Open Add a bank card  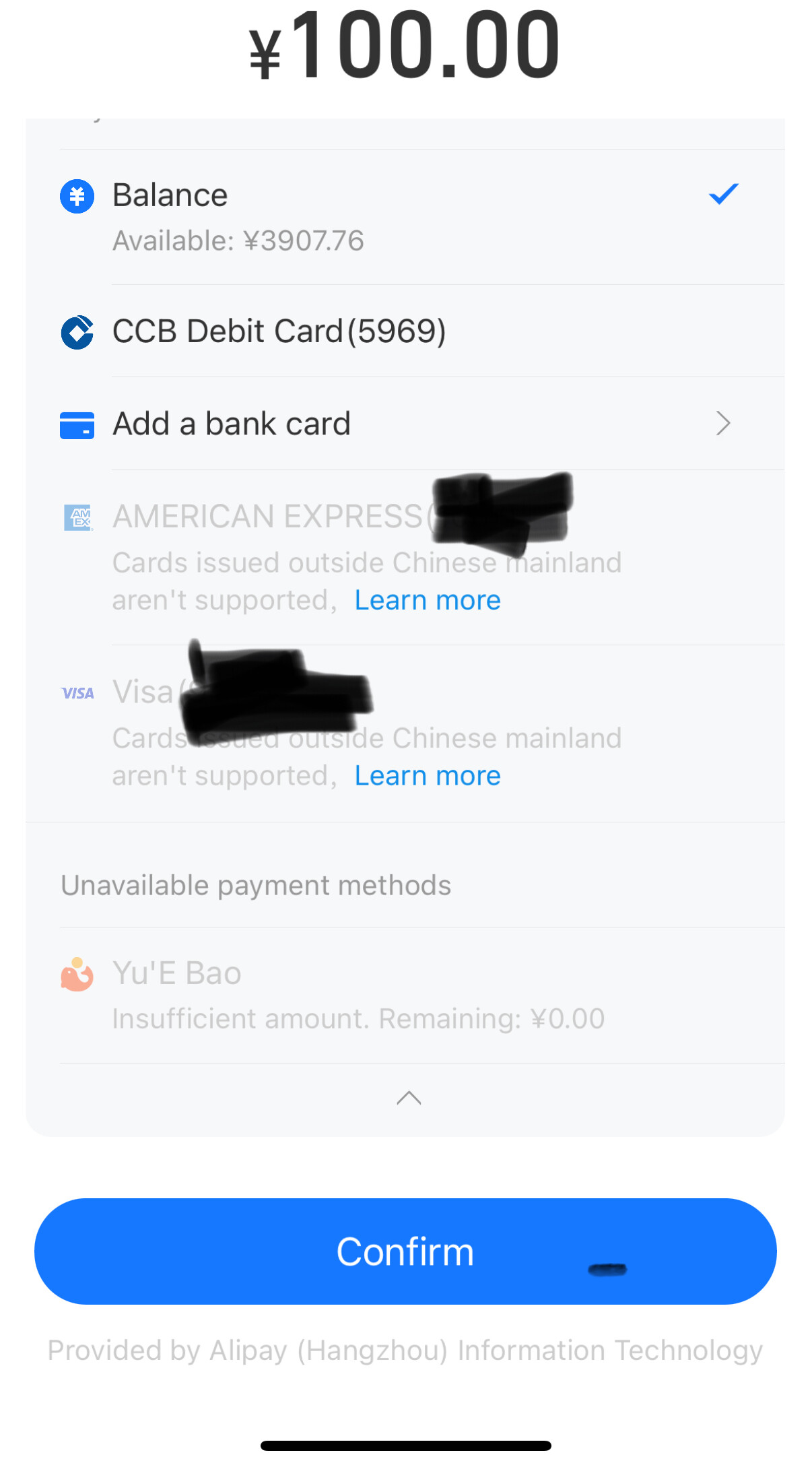click(x=404, y=424)
